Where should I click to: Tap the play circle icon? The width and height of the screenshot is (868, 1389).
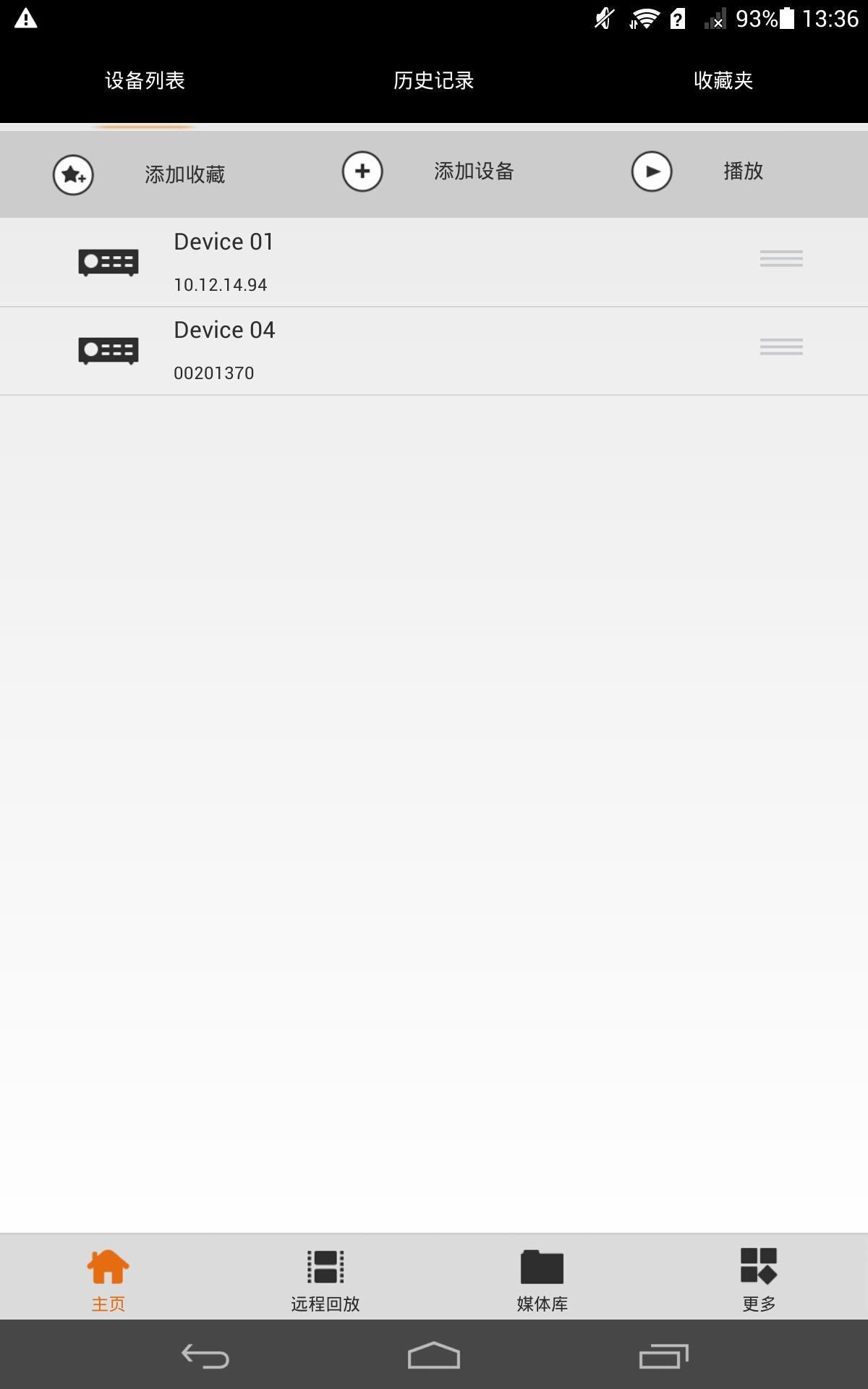[652, 172]
